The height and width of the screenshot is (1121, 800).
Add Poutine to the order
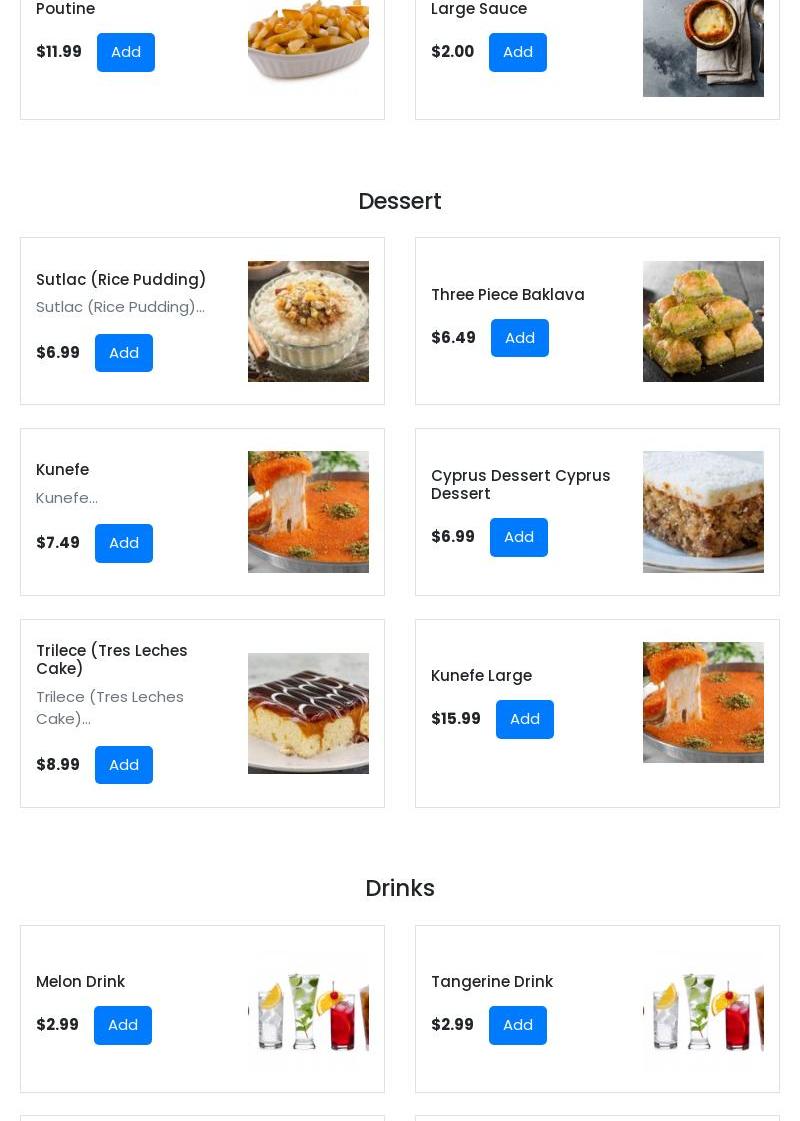click(125, 52)
